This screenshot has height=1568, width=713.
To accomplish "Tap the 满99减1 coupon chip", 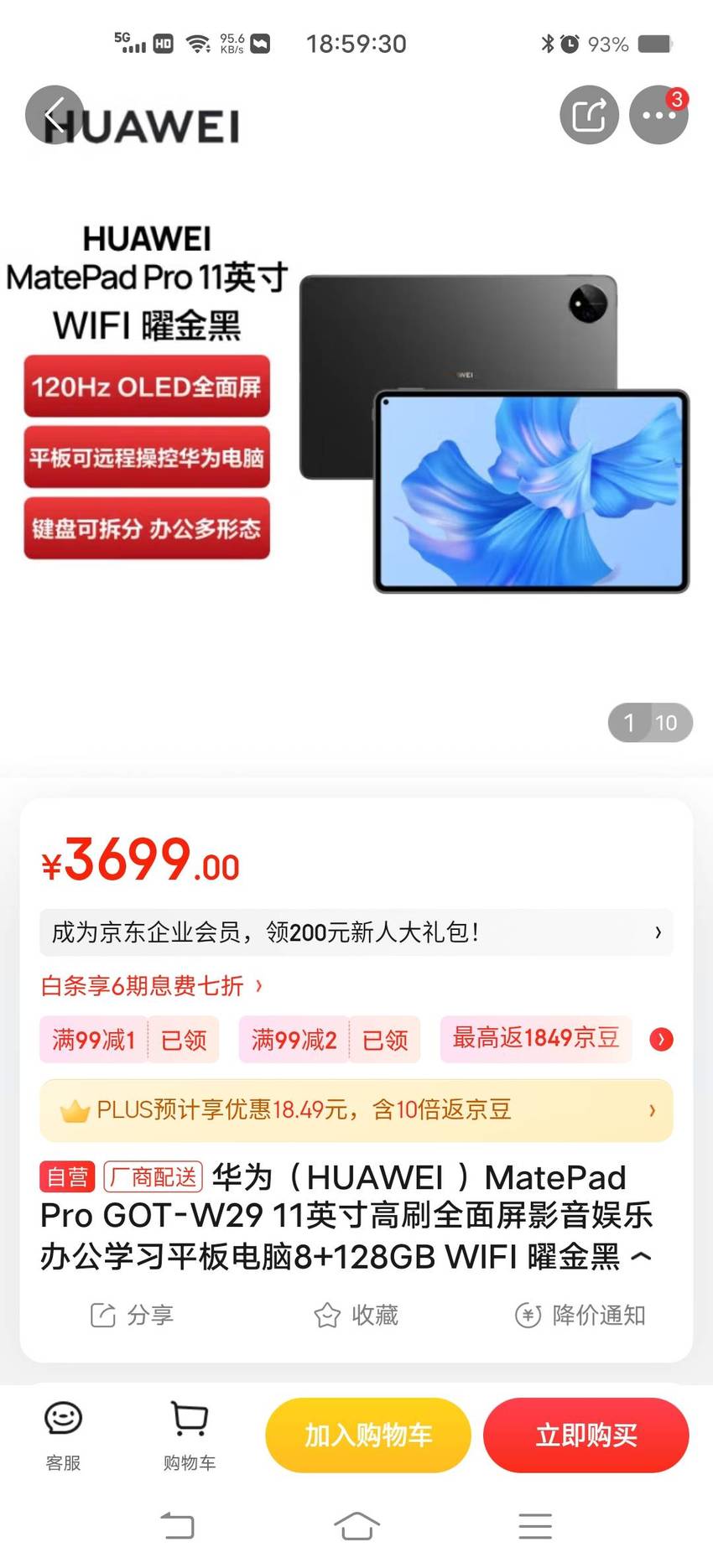I will coord(129,1040).
